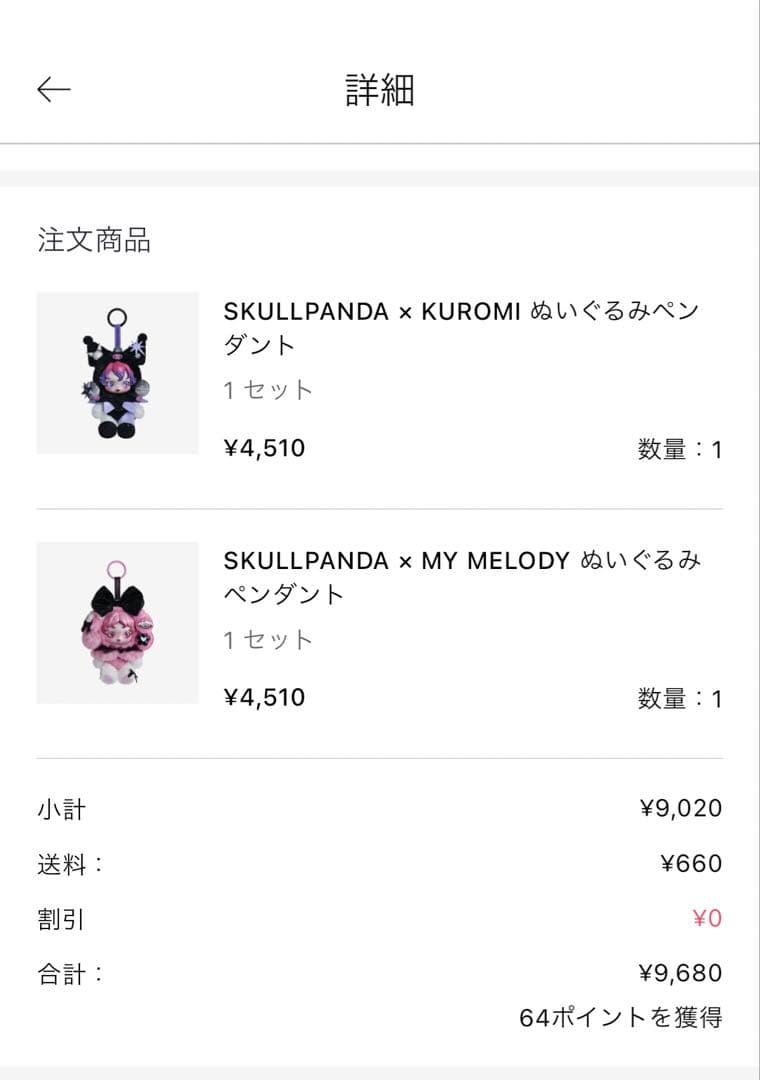Click the 数量：1 label for MY MELODY item
The image size is (760, 1080).
point(682,694)
